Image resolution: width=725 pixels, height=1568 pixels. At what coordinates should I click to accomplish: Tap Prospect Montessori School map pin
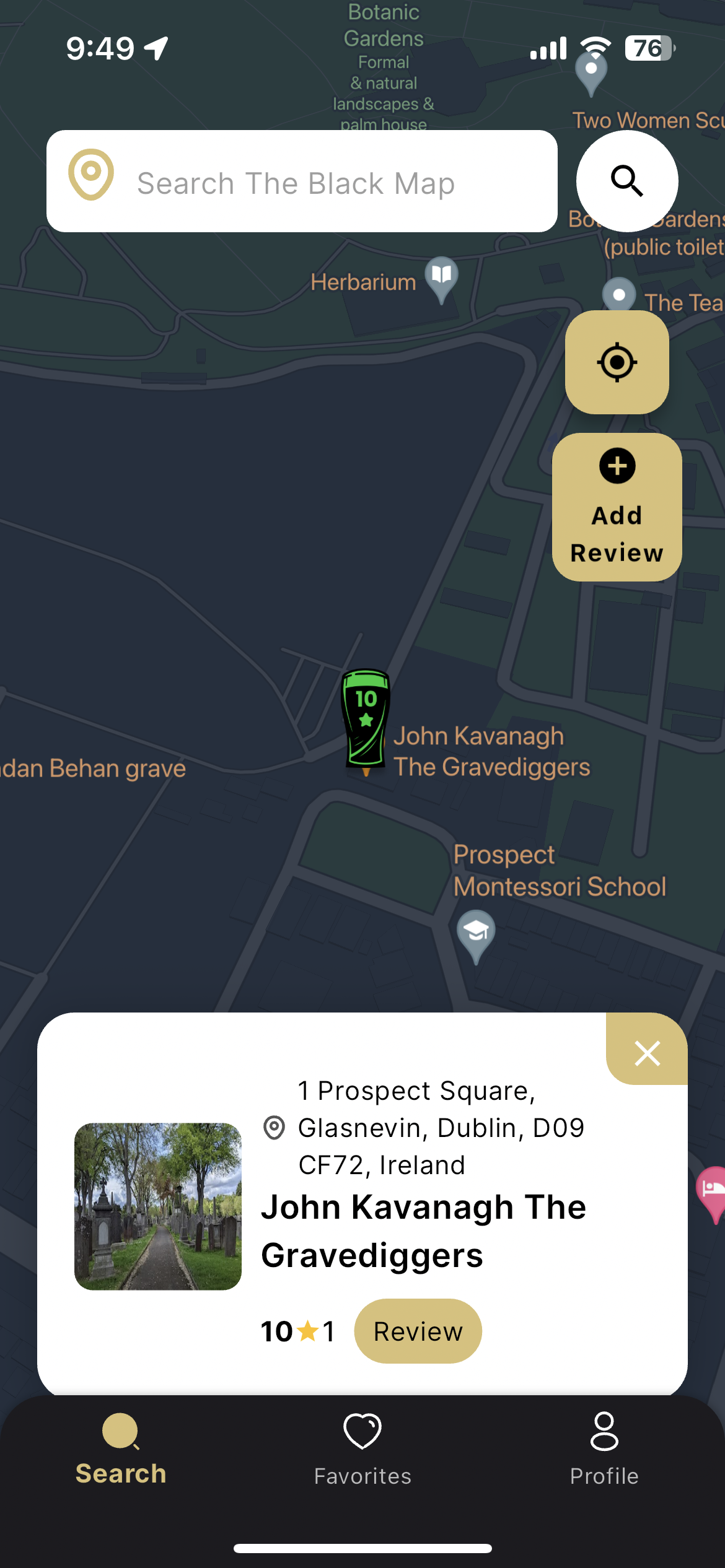476,936
